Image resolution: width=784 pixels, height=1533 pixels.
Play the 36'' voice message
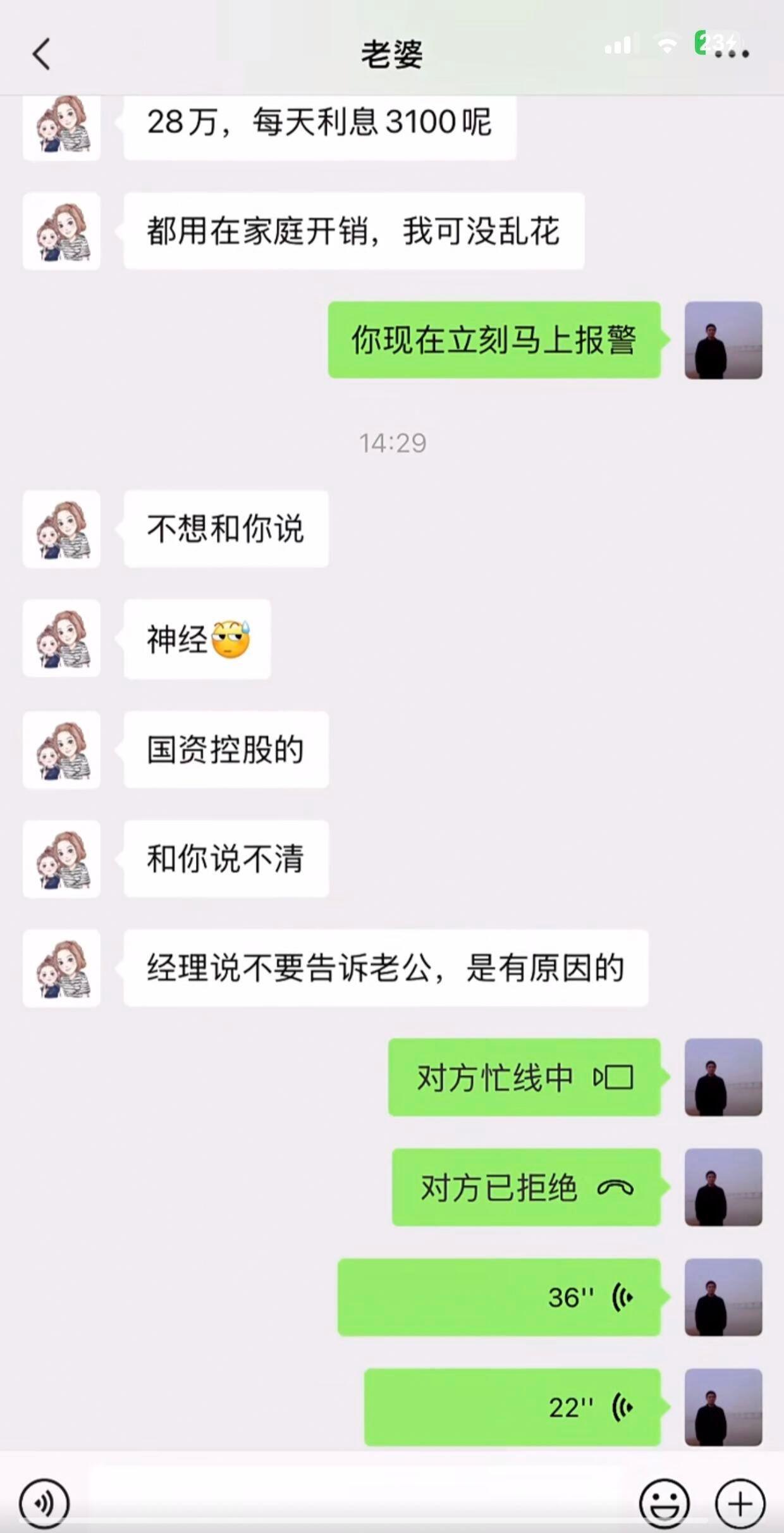[499, 1297]
